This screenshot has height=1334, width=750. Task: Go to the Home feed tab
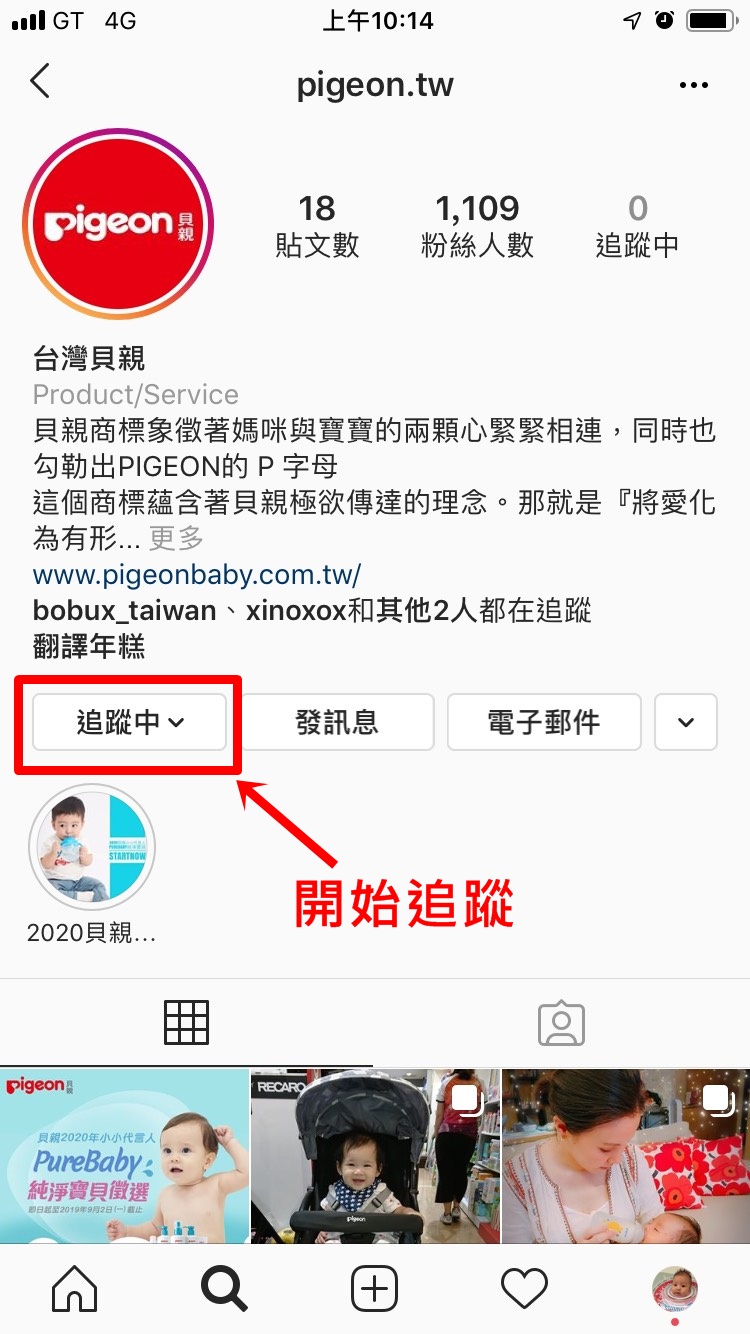74,1290
